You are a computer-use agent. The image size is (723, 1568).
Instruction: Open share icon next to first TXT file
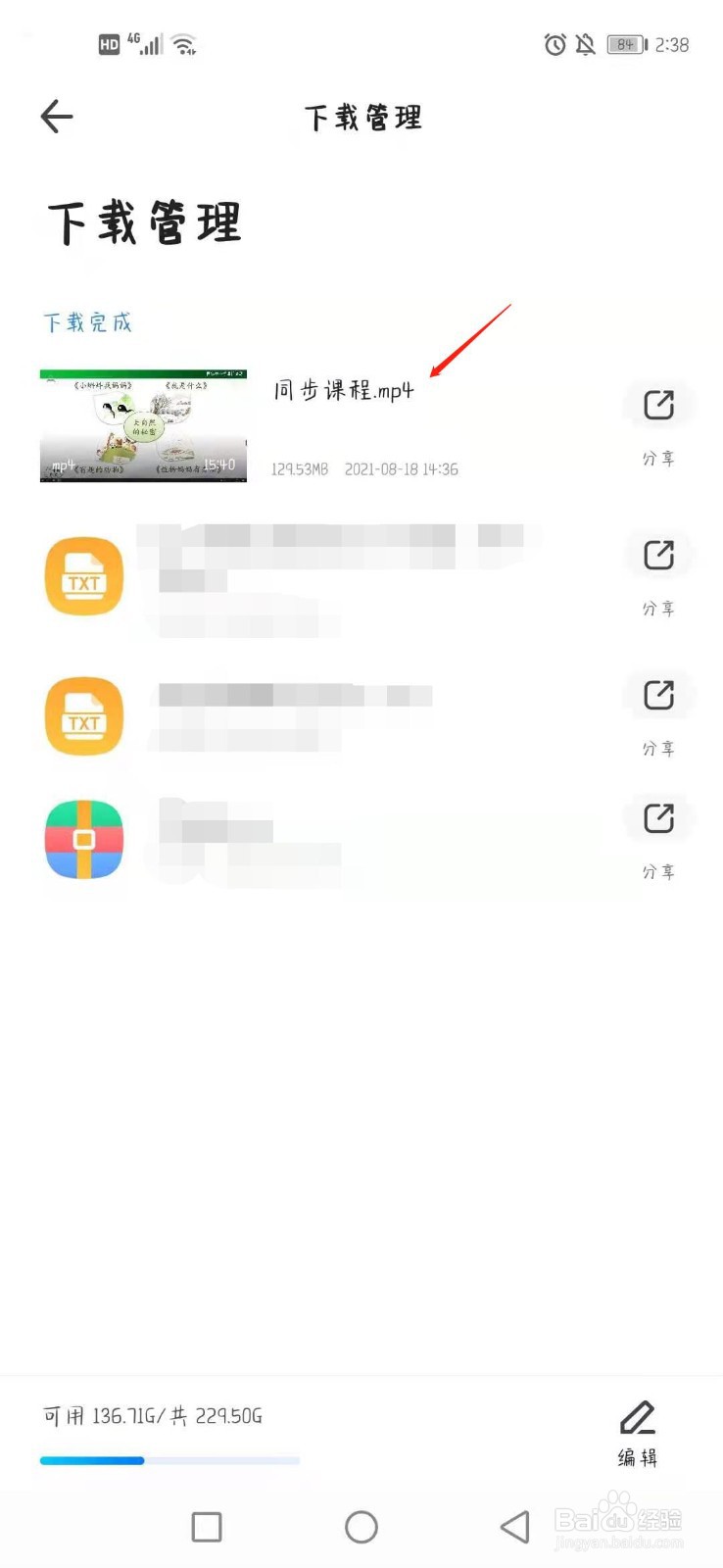(x=659, y=554)
